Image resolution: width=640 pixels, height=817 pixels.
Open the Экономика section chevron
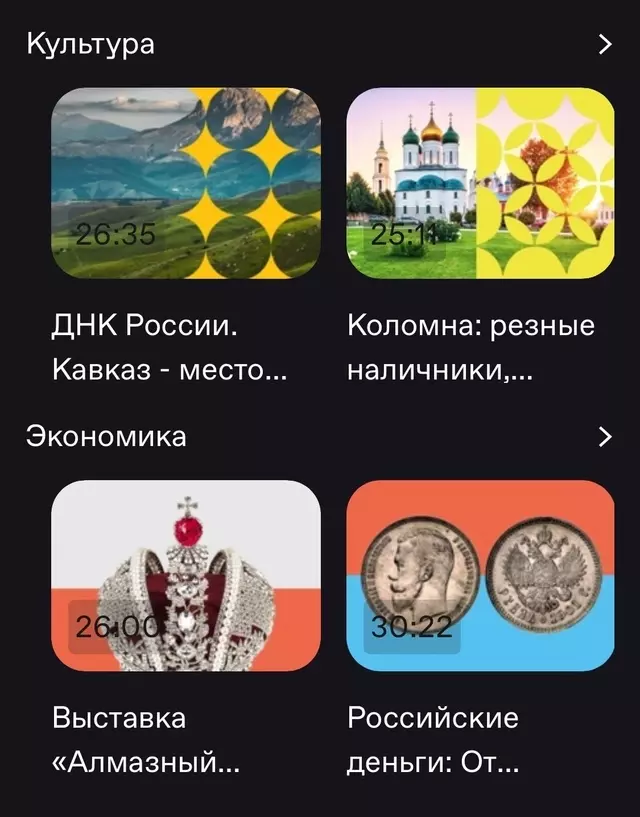(x=603, y=437)
